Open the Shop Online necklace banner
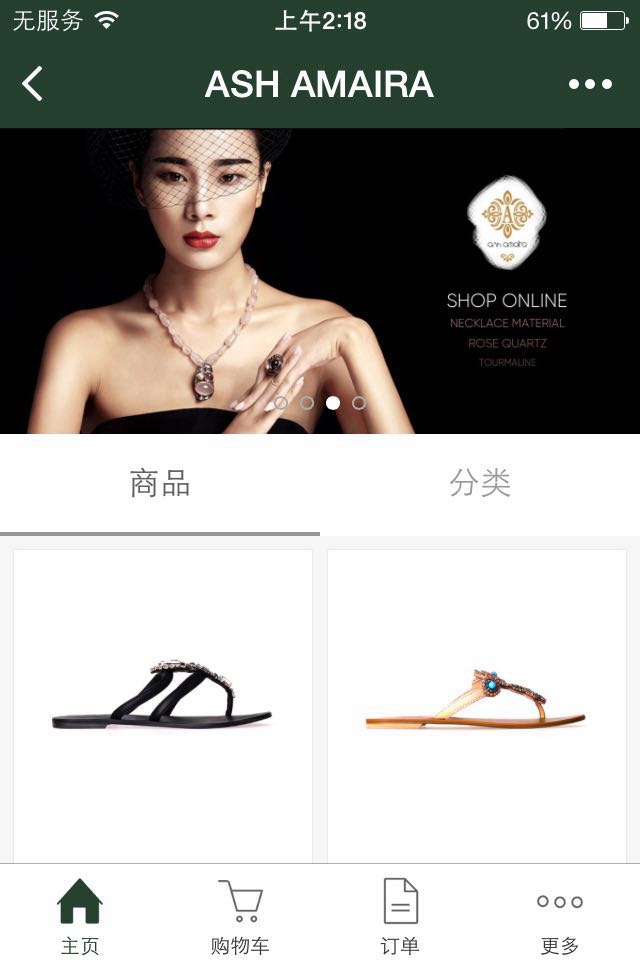This screenshot has width=640, height=960. pos(320,281)
